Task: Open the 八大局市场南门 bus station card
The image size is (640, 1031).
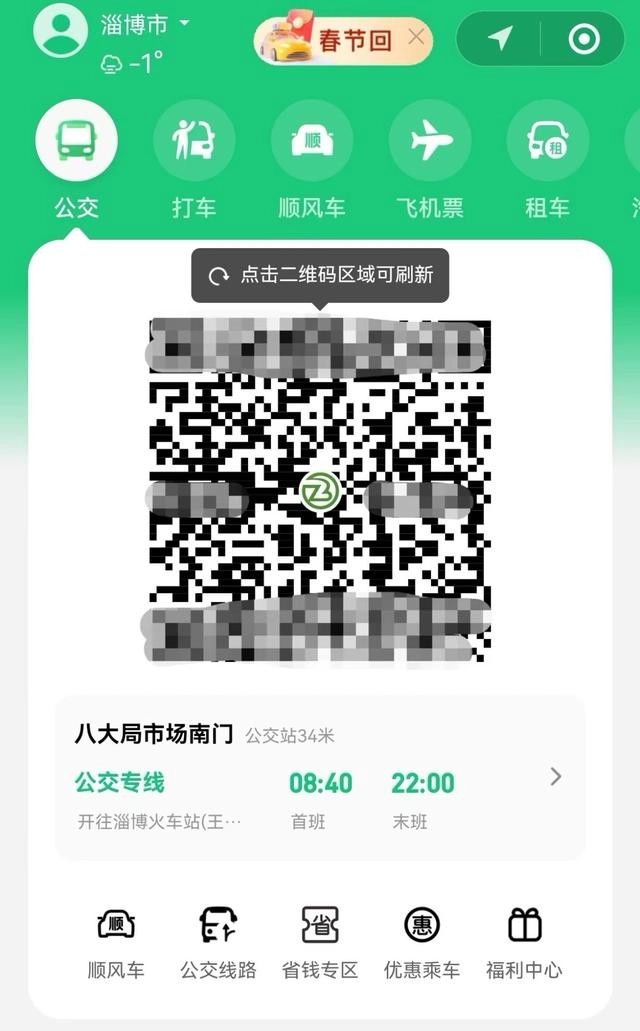Action: click(320, 777)
